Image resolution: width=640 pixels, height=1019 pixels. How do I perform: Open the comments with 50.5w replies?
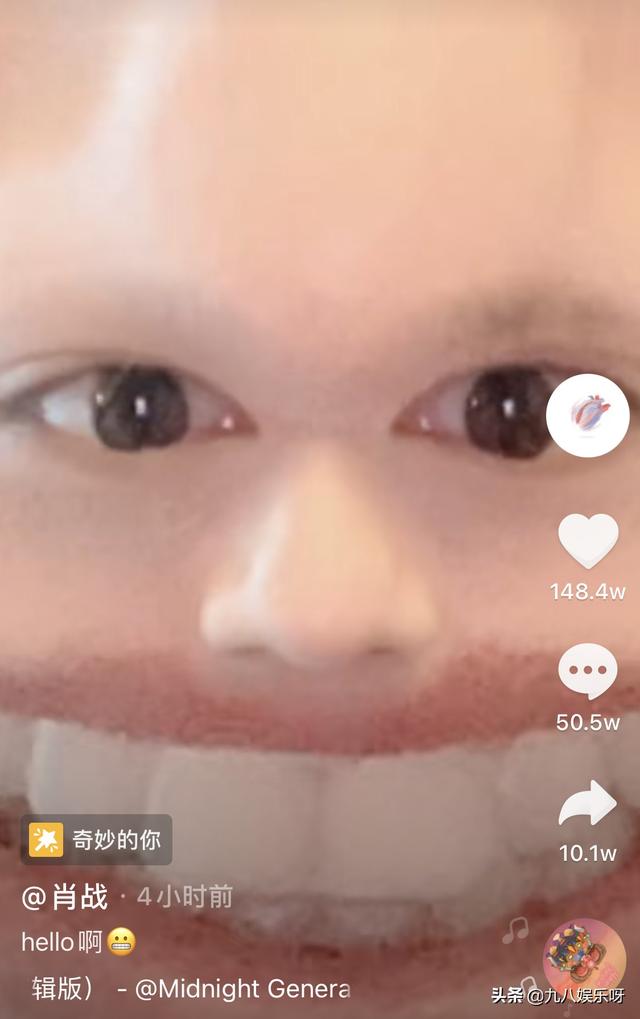(x=588, y=671)
